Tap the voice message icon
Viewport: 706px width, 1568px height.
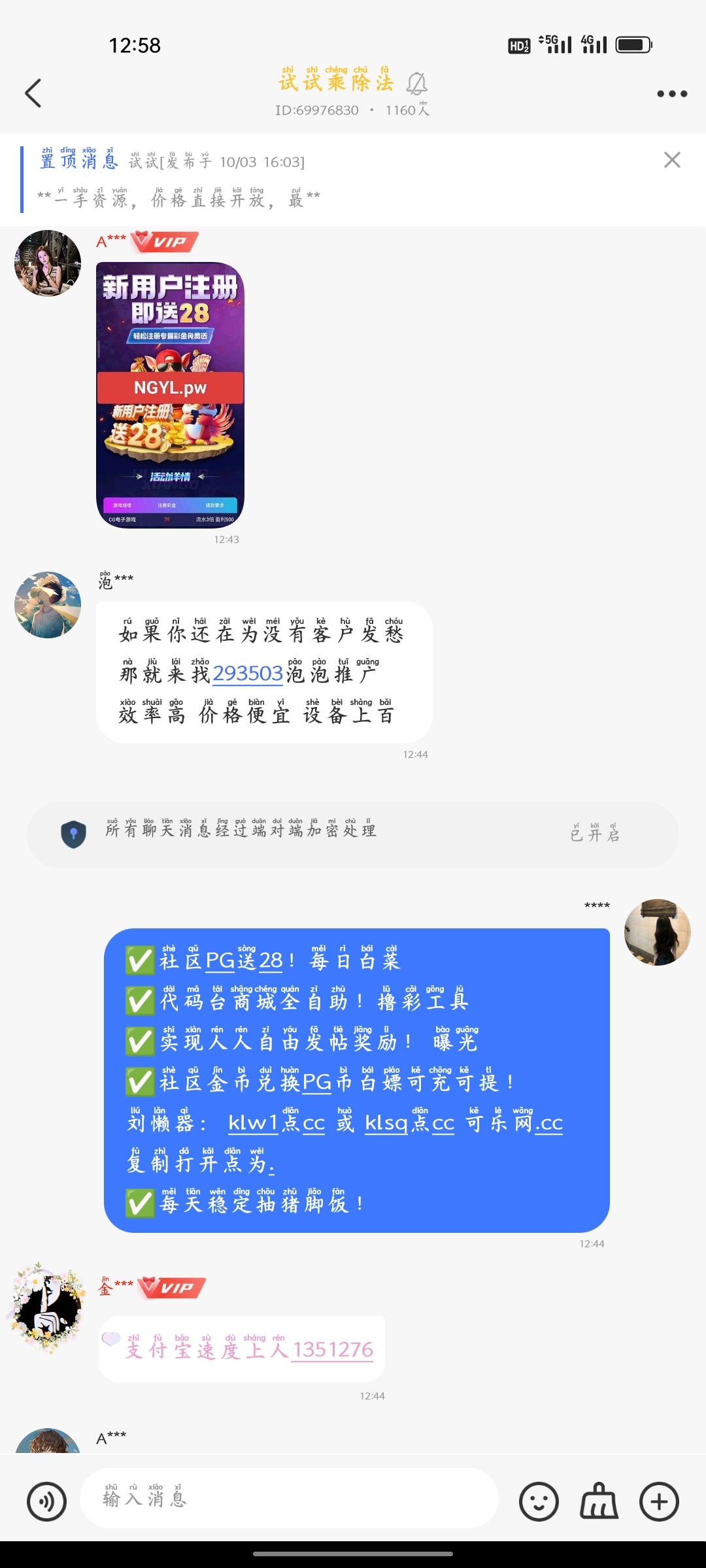pyautogui.click(x=48, y=1501)
